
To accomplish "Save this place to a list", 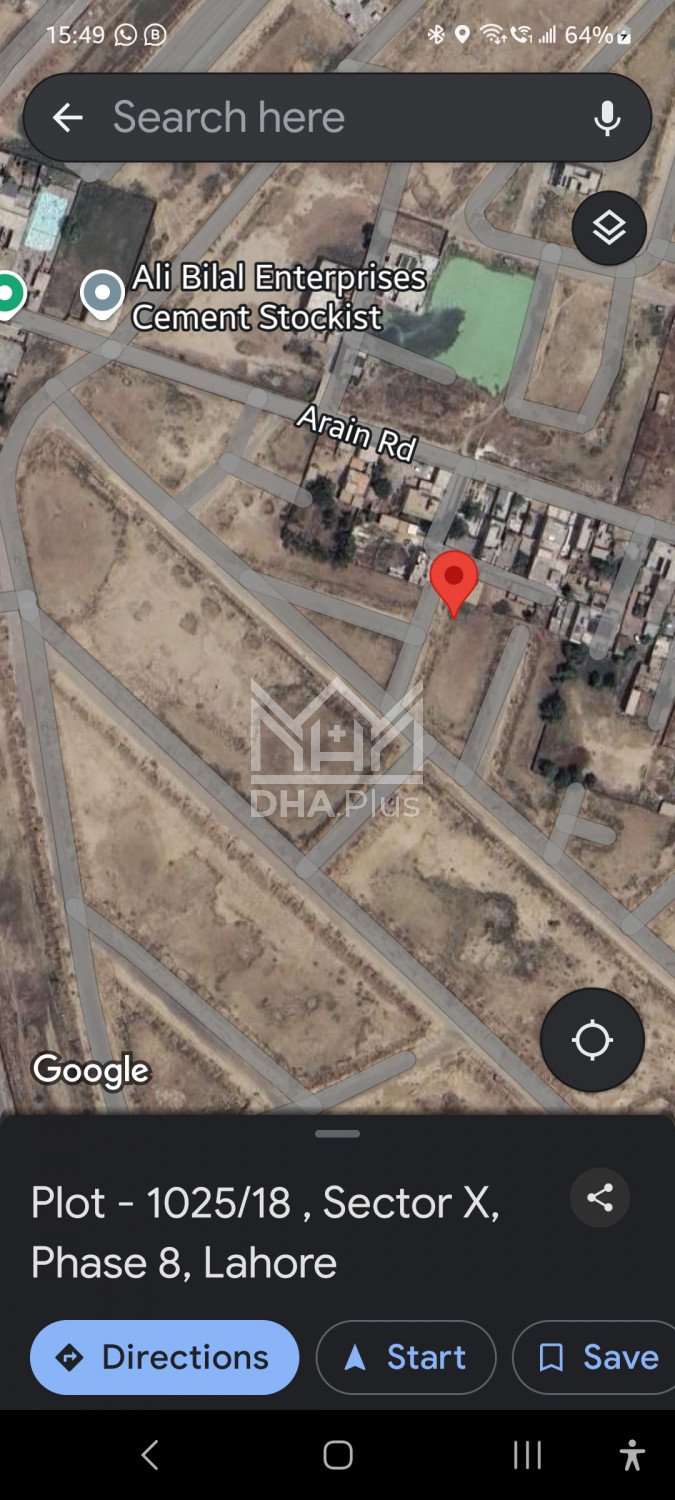I will (598, 1357).
